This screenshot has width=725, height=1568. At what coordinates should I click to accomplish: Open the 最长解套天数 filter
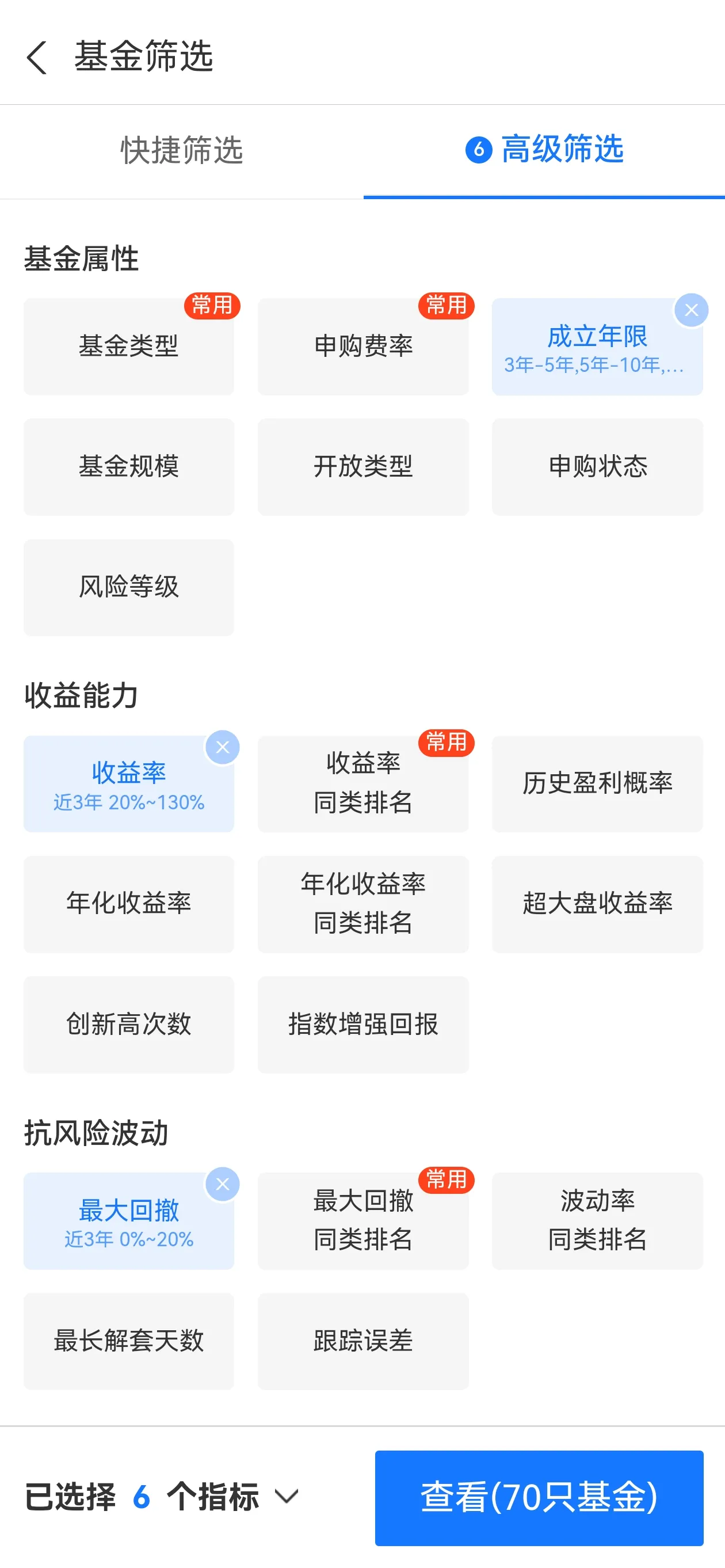coord(128,1341)
